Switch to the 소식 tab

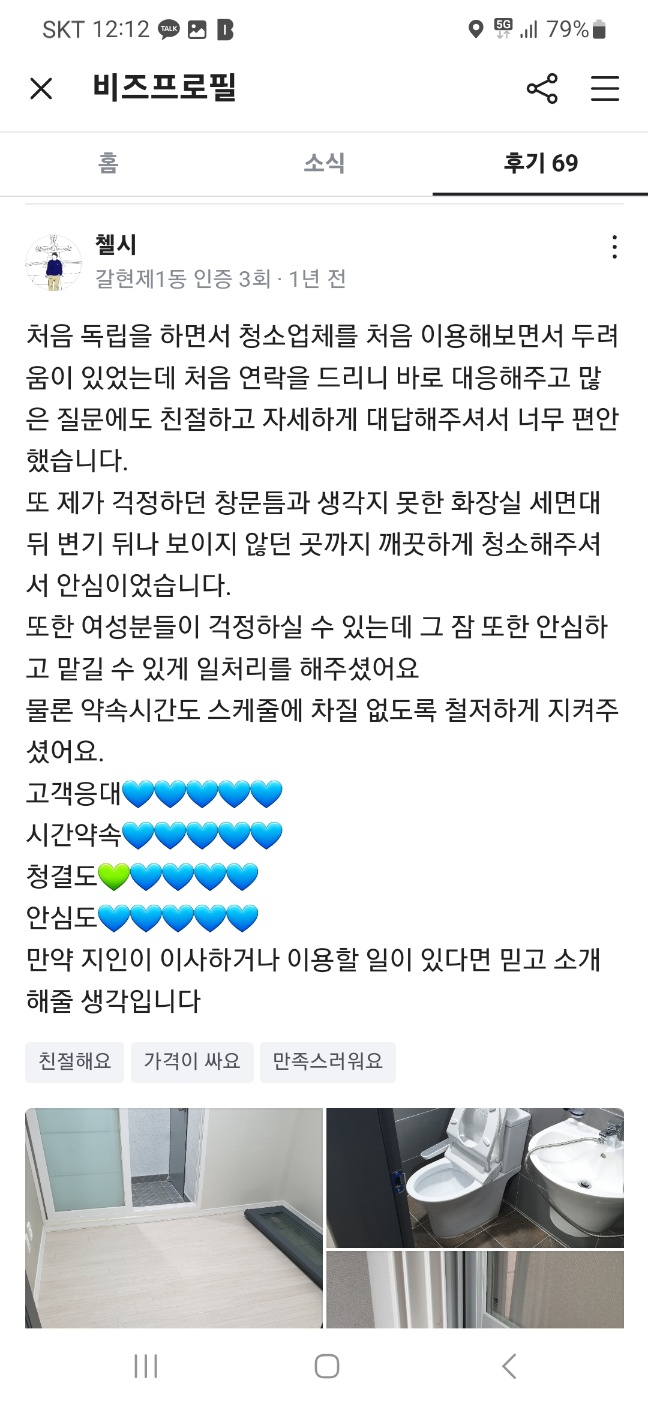coord(324,163)
